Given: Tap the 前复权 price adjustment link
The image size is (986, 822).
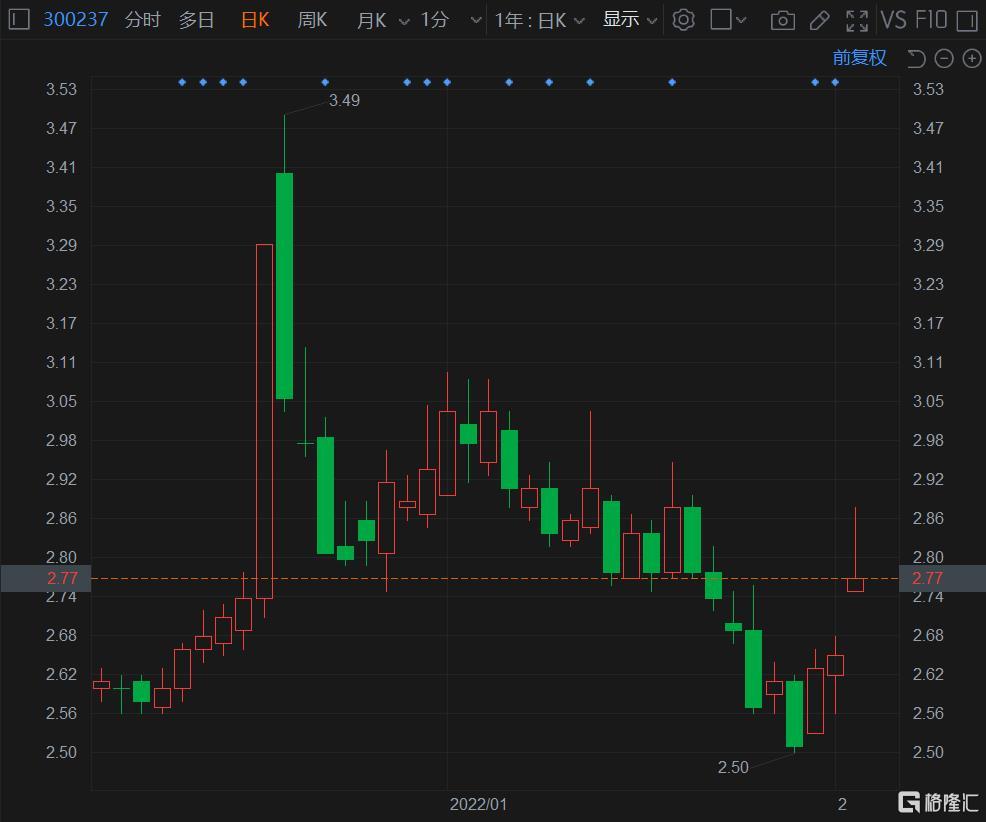Looking at the screenshot, I should point(860,57).
